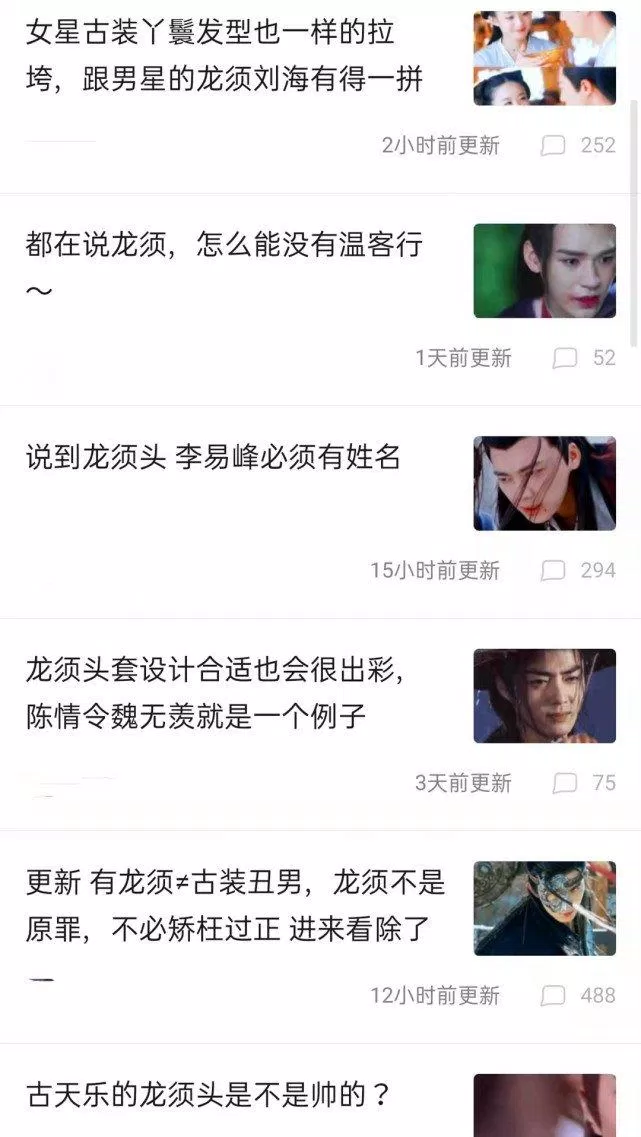Viewport: 641px width, 1137px height.
Task: Open the post 有龙须≠古装丑男
Action: (235, 905)
